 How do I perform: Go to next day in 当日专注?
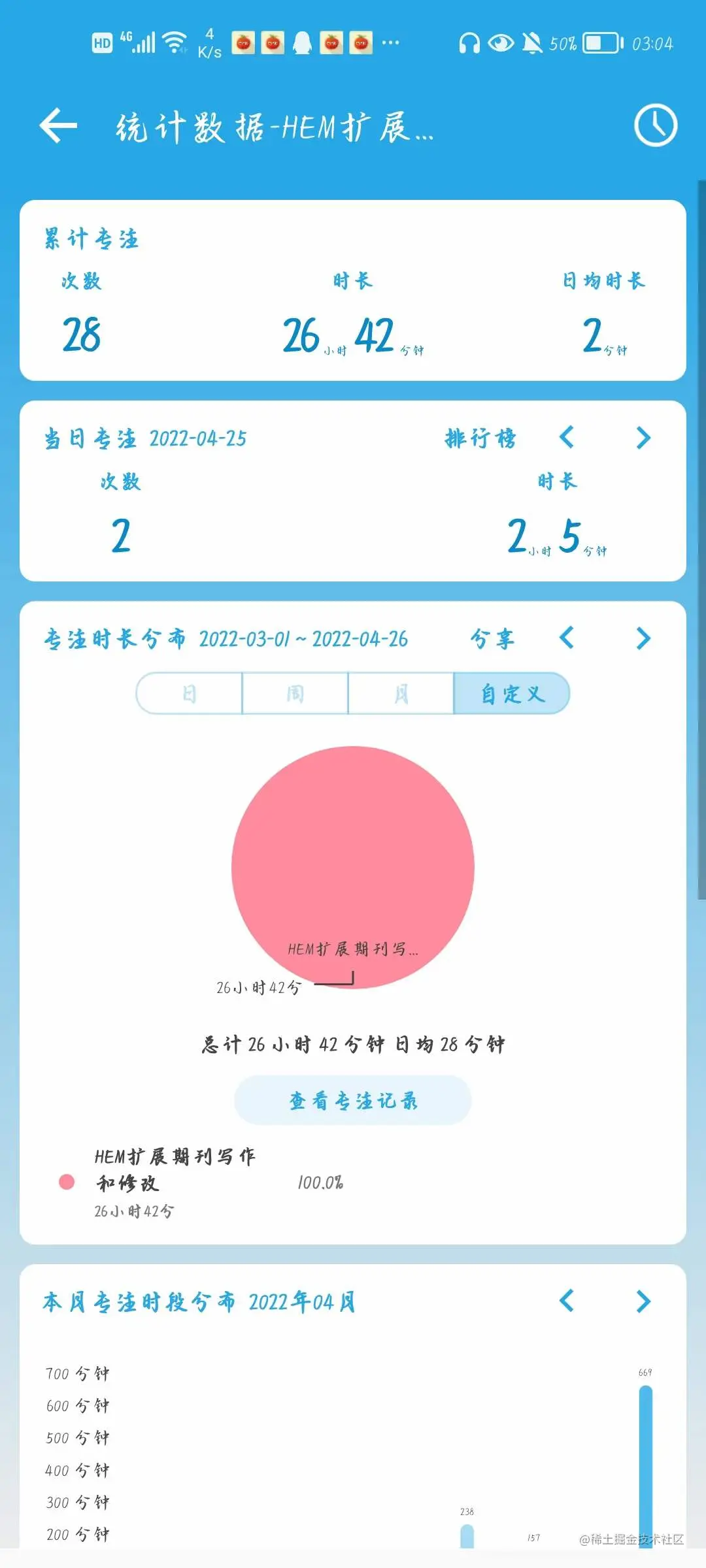click(x=643, y=438)
